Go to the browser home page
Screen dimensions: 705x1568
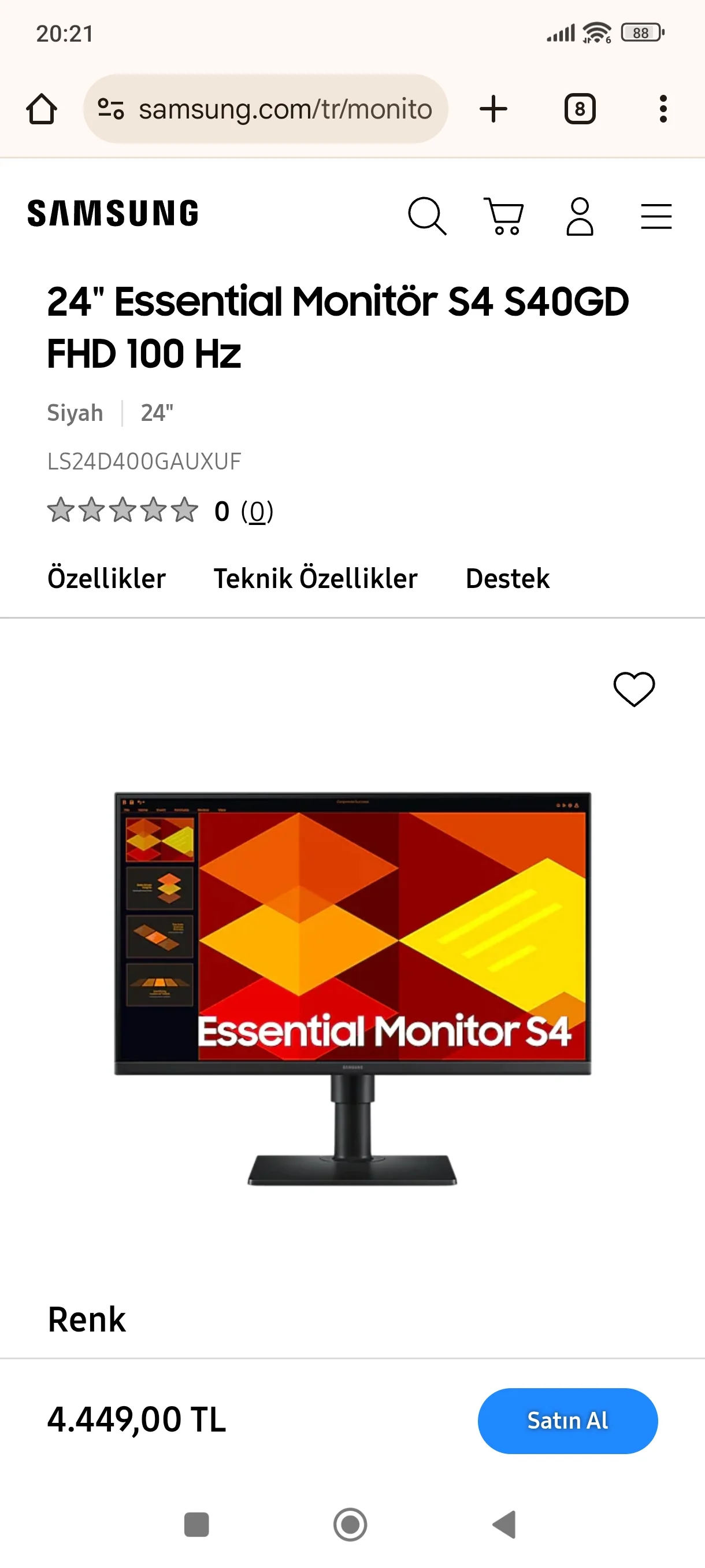click(x=42, y=109)
